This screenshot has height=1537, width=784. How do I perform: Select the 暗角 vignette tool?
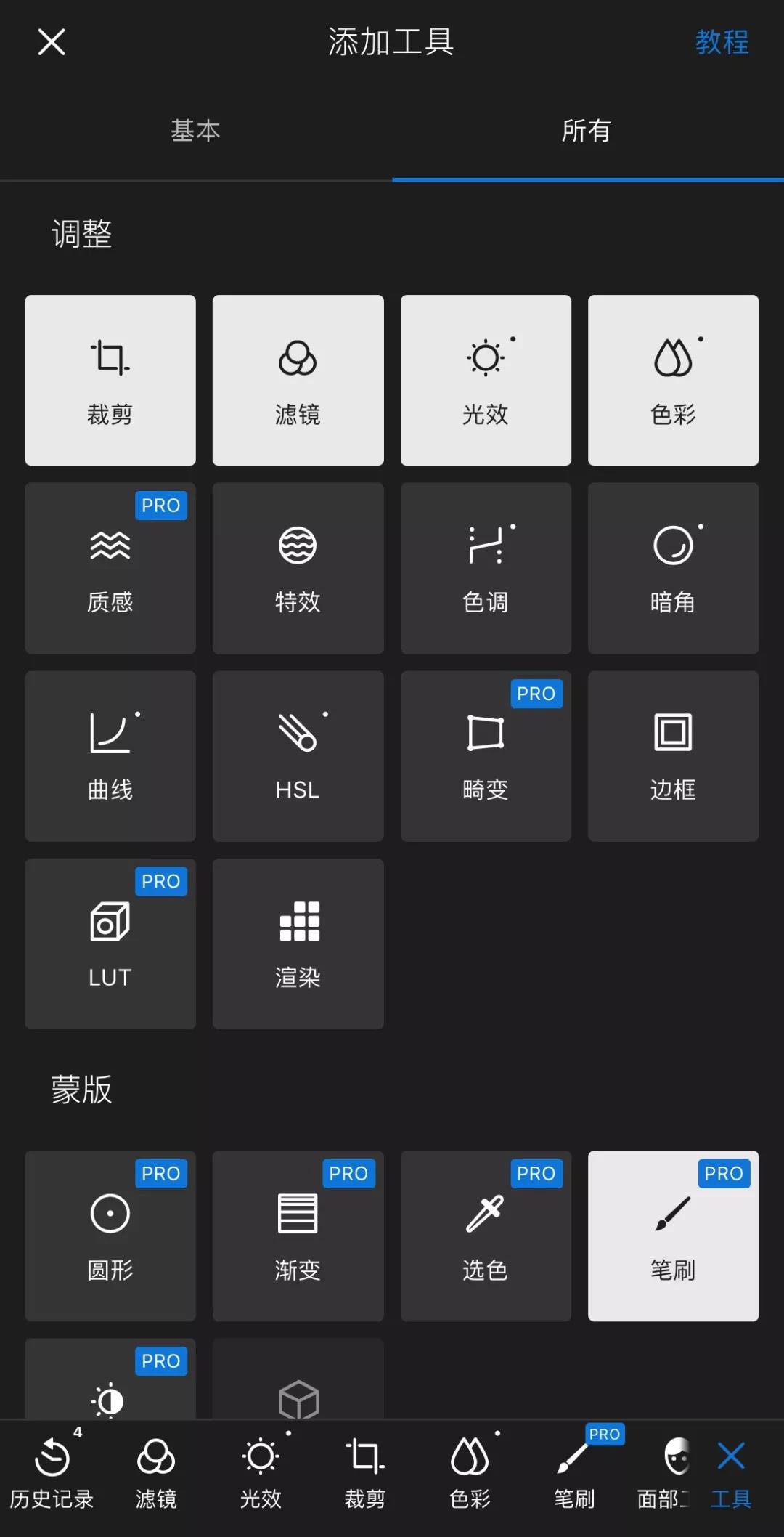tap(673, 568)
